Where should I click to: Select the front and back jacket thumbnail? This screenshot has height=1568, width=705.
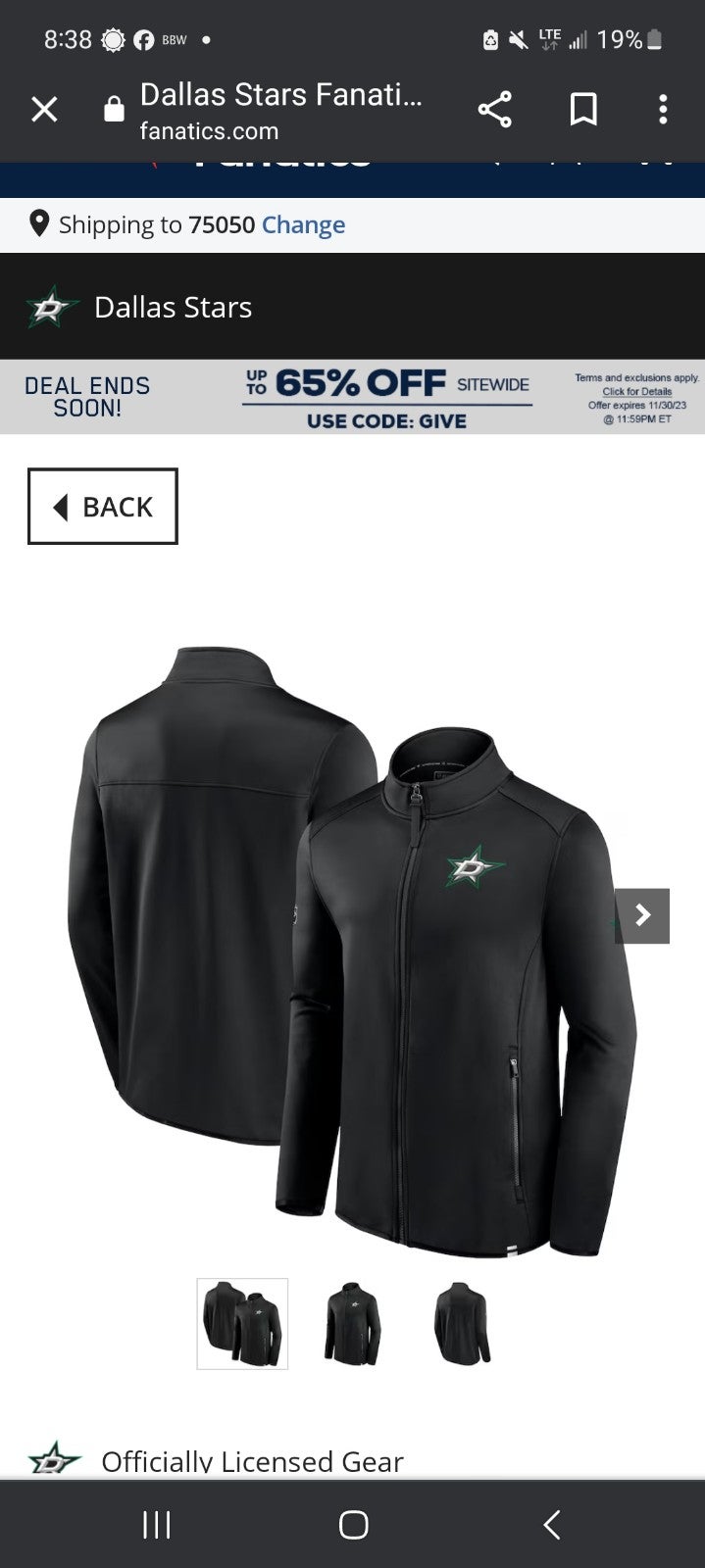pos(242,1324)
